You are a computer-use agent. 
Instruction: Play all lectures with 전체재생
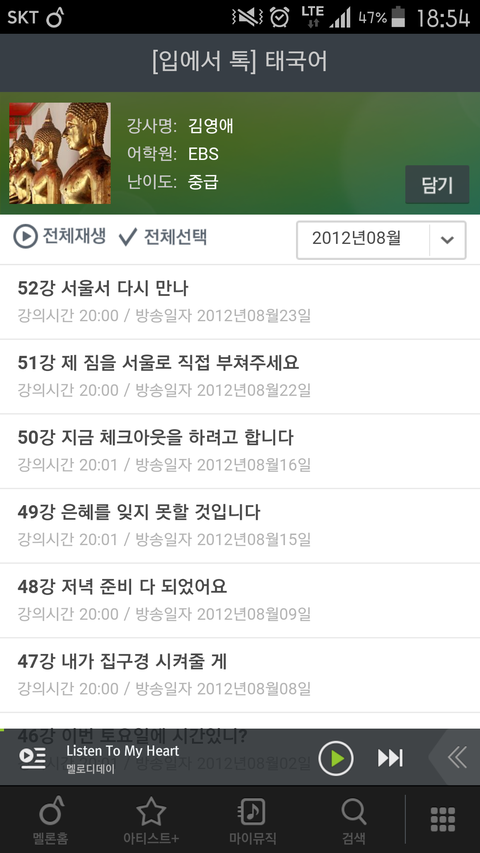59,237
